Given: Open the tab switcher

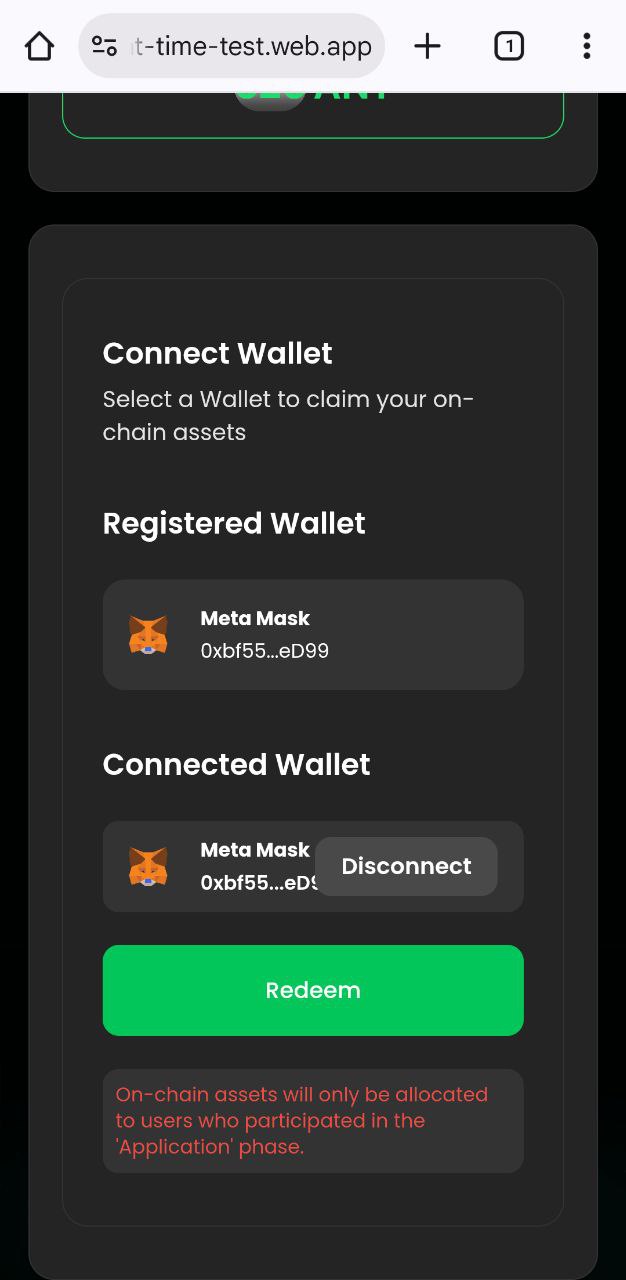Looking at the screenshot, I should pyautogui.click(x=508, y=46).
